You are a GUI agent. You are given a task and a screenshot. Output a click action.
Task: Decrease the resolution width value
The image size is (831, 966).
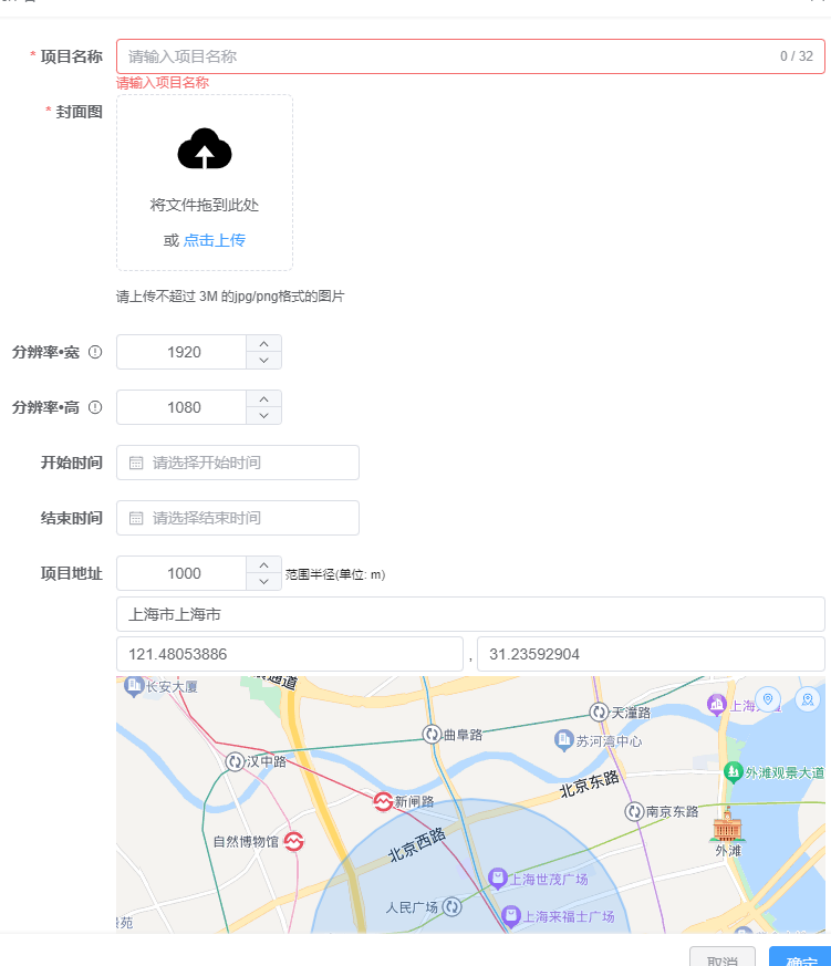coord(264,360)
